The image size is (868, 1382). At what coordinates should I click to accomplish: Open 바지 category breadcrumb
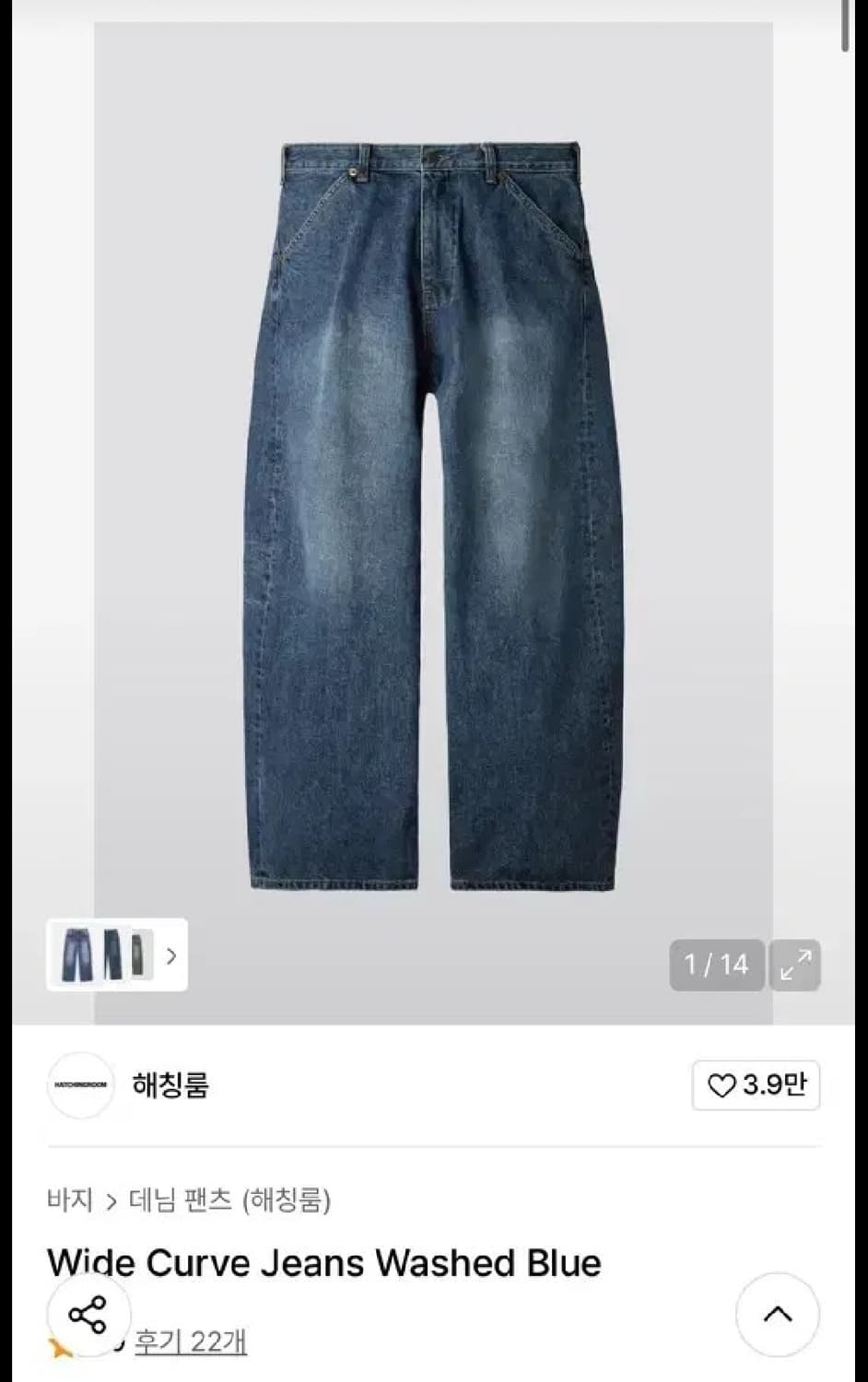pyautogui.click(x=69, y=1200)
